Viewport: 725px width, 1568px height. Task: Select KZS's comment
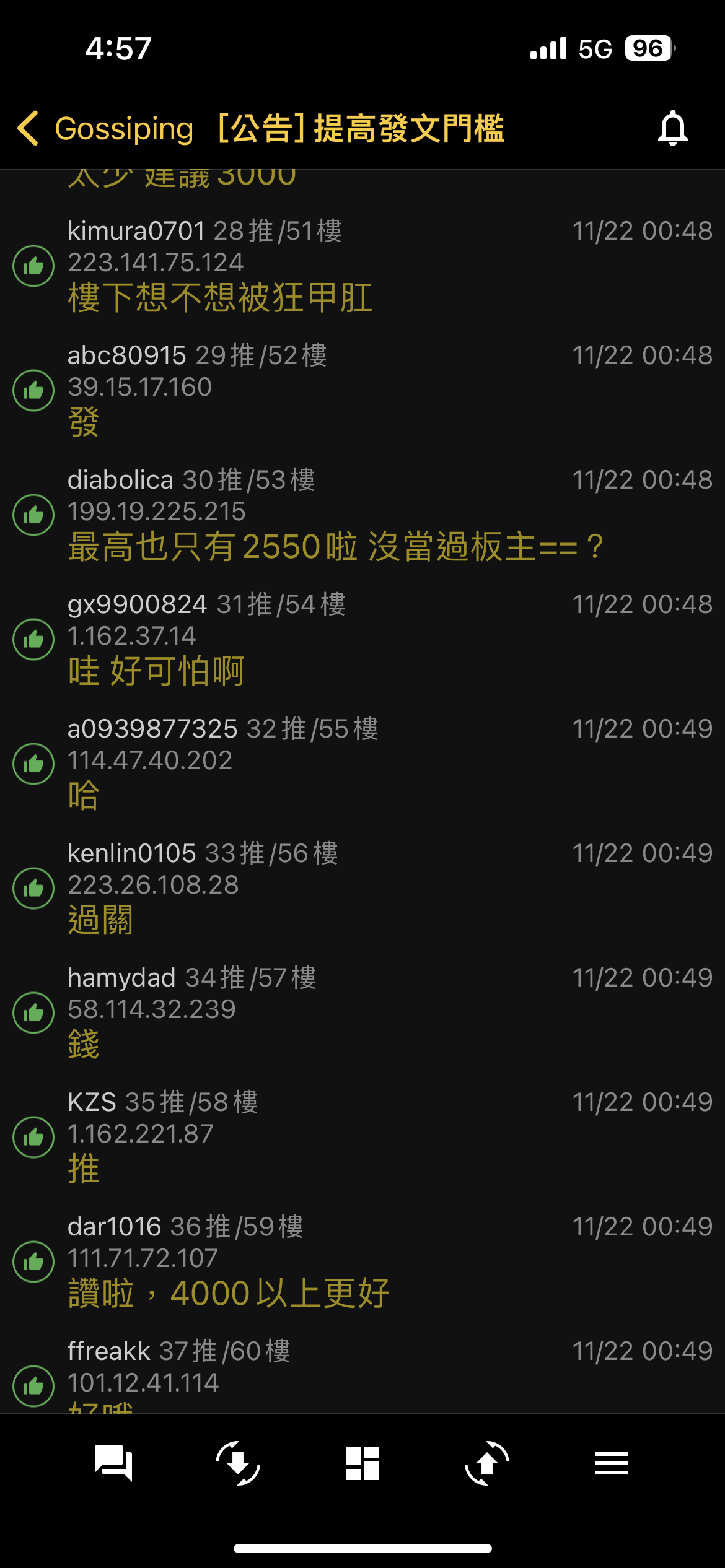(362, 1137)
